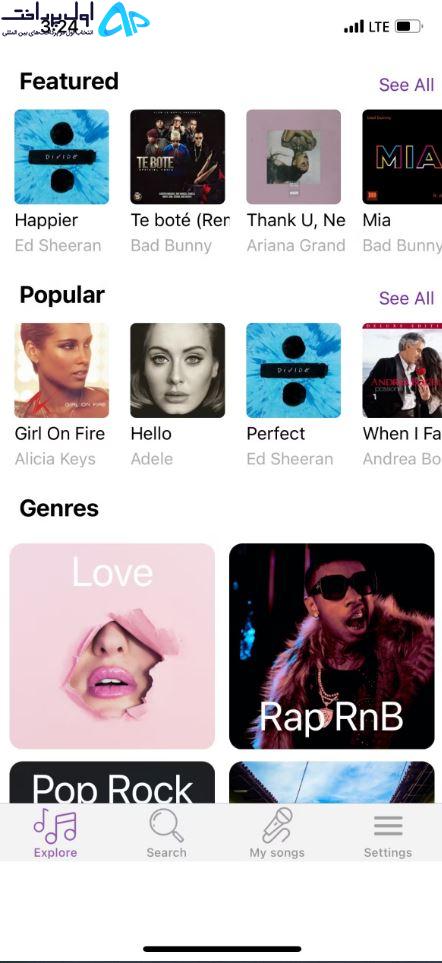Go to the My songs tab

click(x=277, y=833)
